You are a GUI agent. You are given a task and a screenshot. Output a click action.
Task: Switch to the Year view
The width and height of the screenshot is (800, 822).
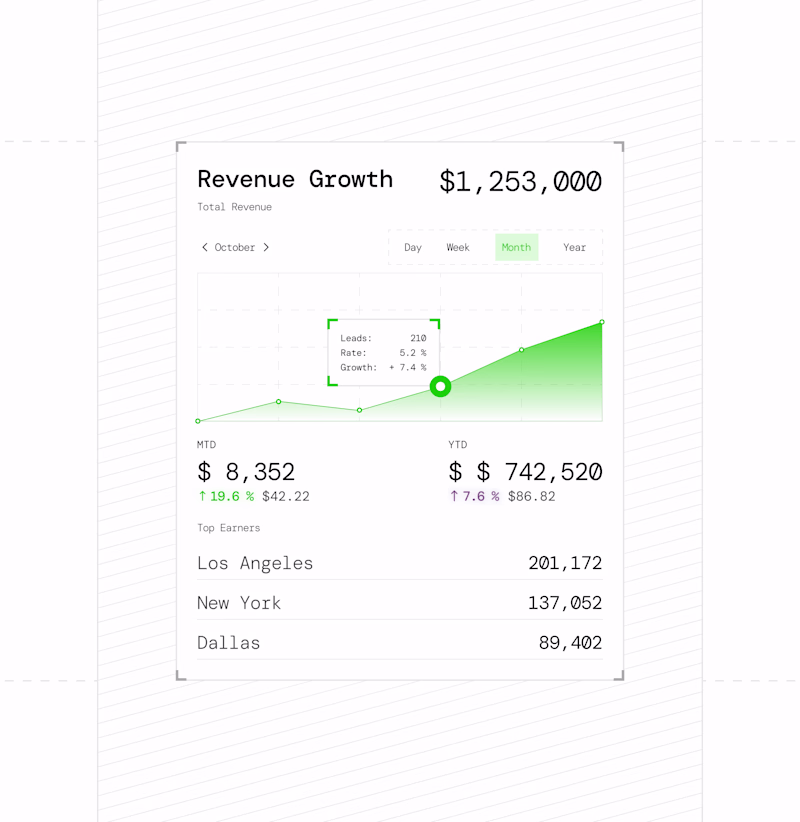point(574,247)
